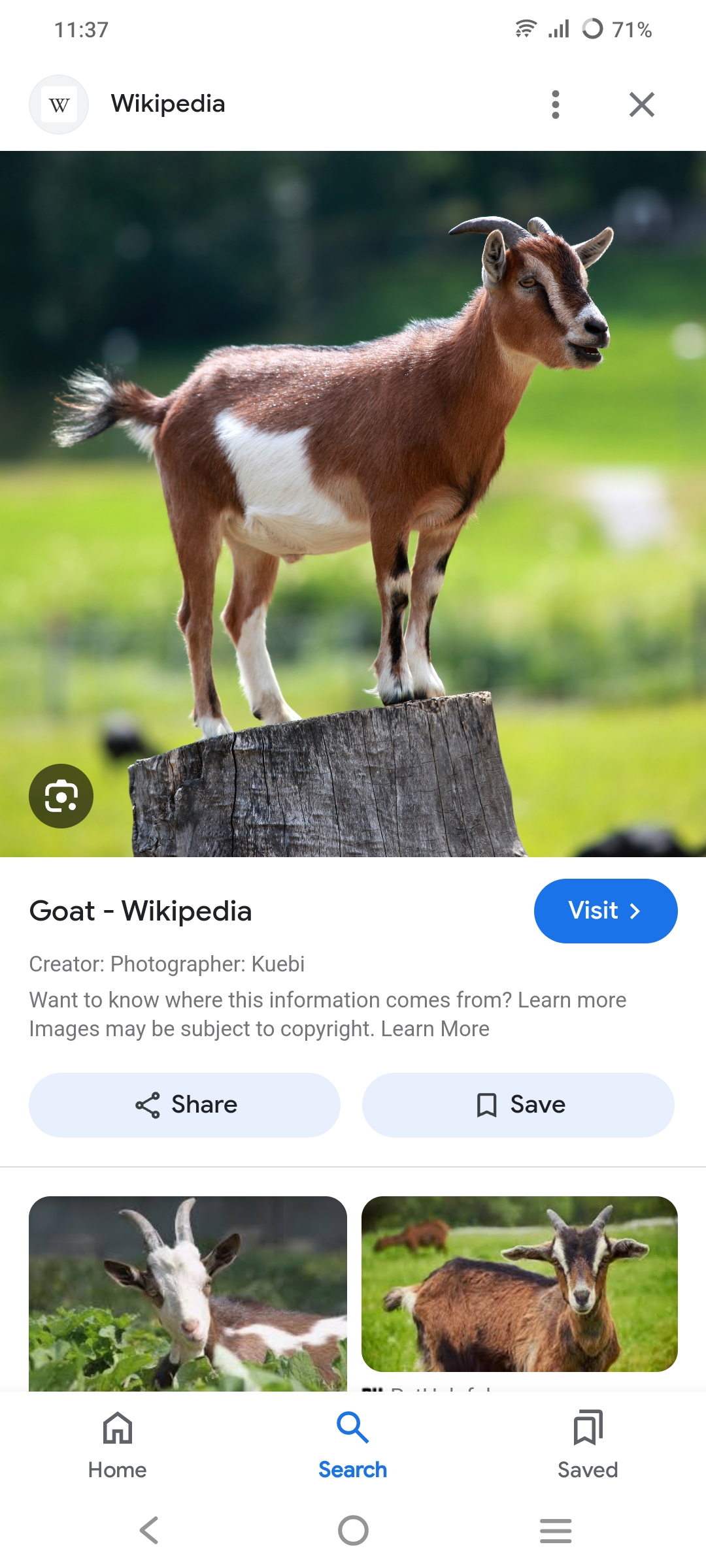Open the Wikipedia source header
This screenshot has width=706, height=1568.
pos(167,104)
